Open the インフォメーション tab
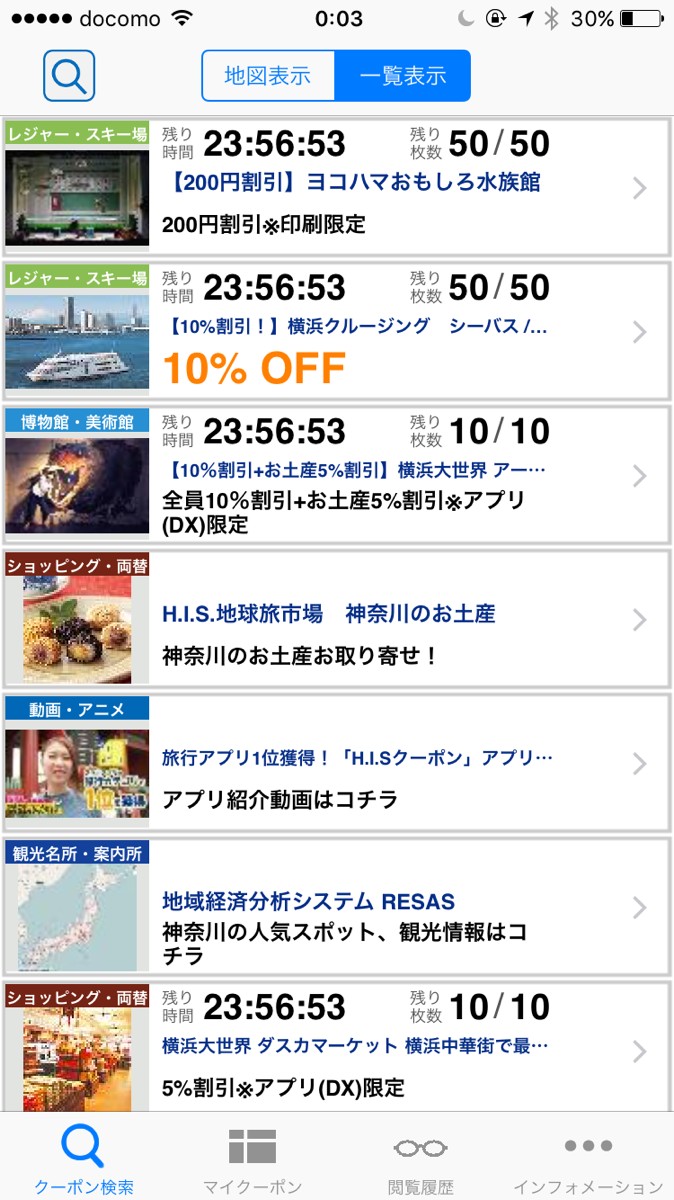Viewport: 674px width, 1200px height. coord(588,1160)
